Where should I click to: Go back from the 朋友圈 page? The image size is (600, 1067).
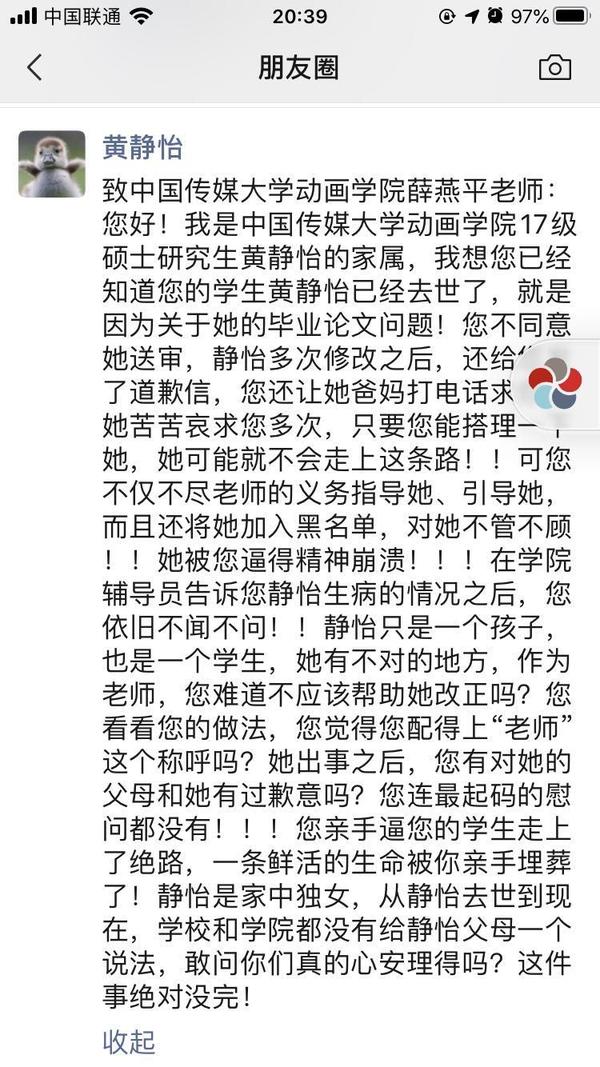coord(35,67)
